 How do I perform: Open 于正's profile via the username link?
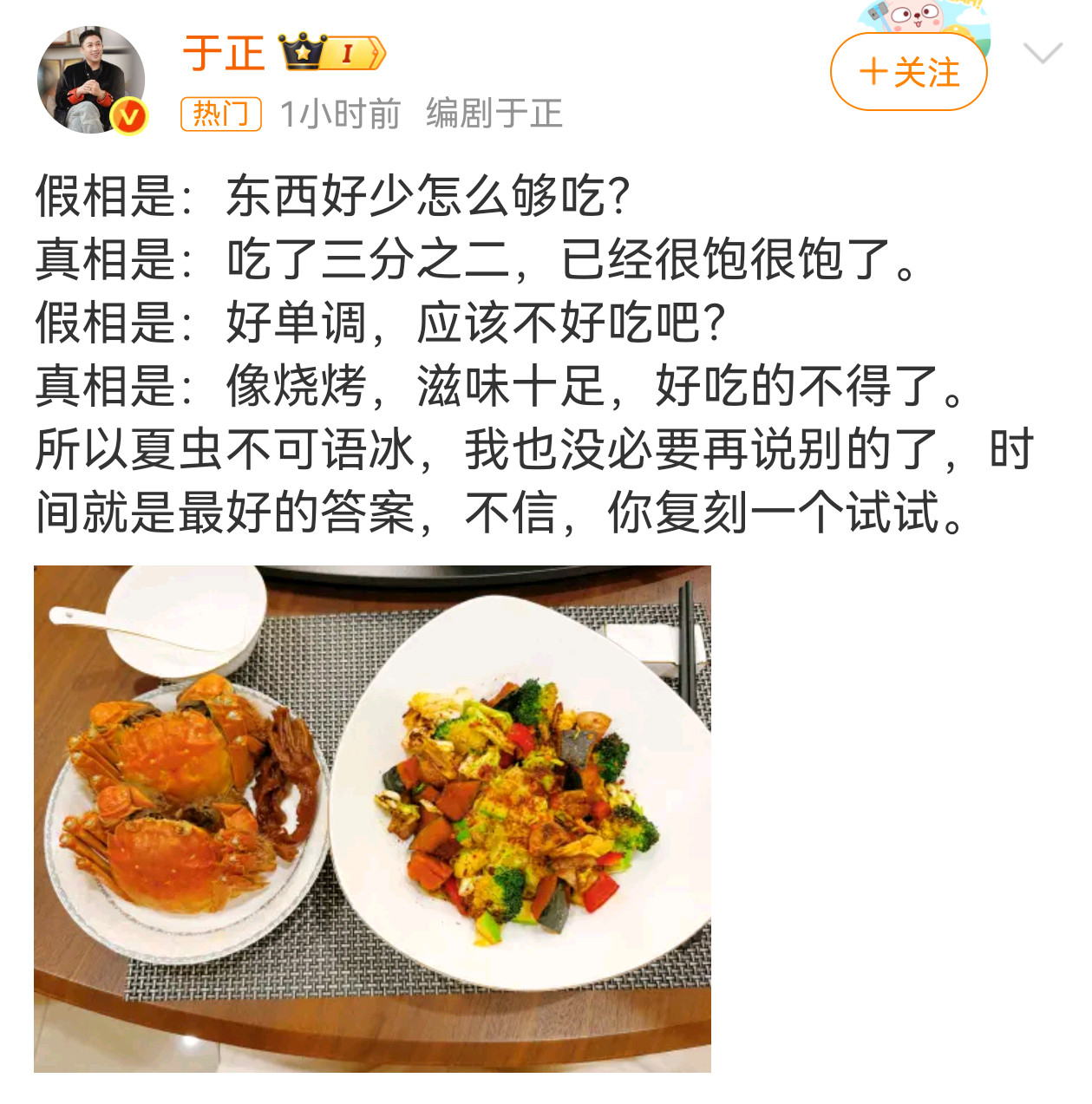coord(225,54)
